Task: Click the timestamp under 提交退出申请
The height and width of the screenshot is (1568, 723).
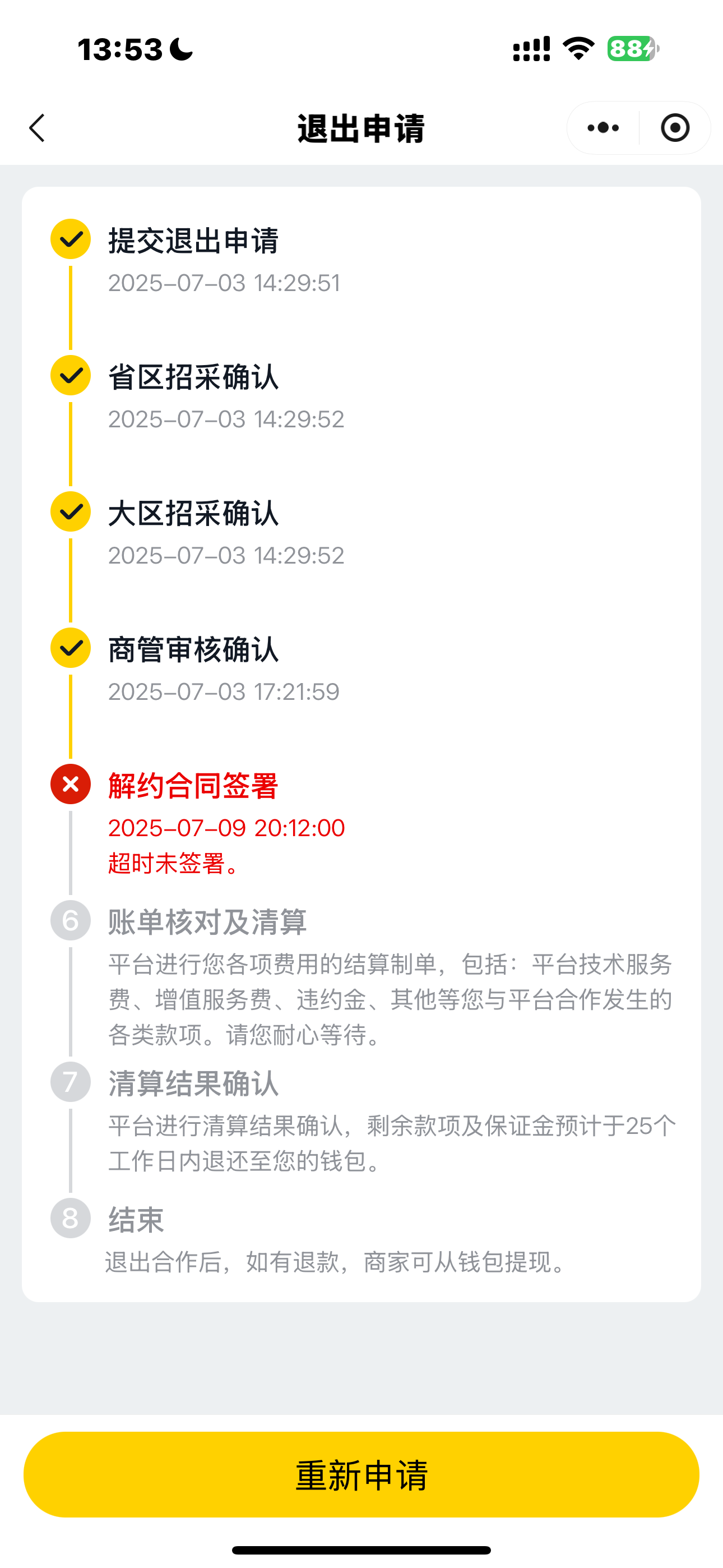Action: pyautogui.click(x=224, y=282)
